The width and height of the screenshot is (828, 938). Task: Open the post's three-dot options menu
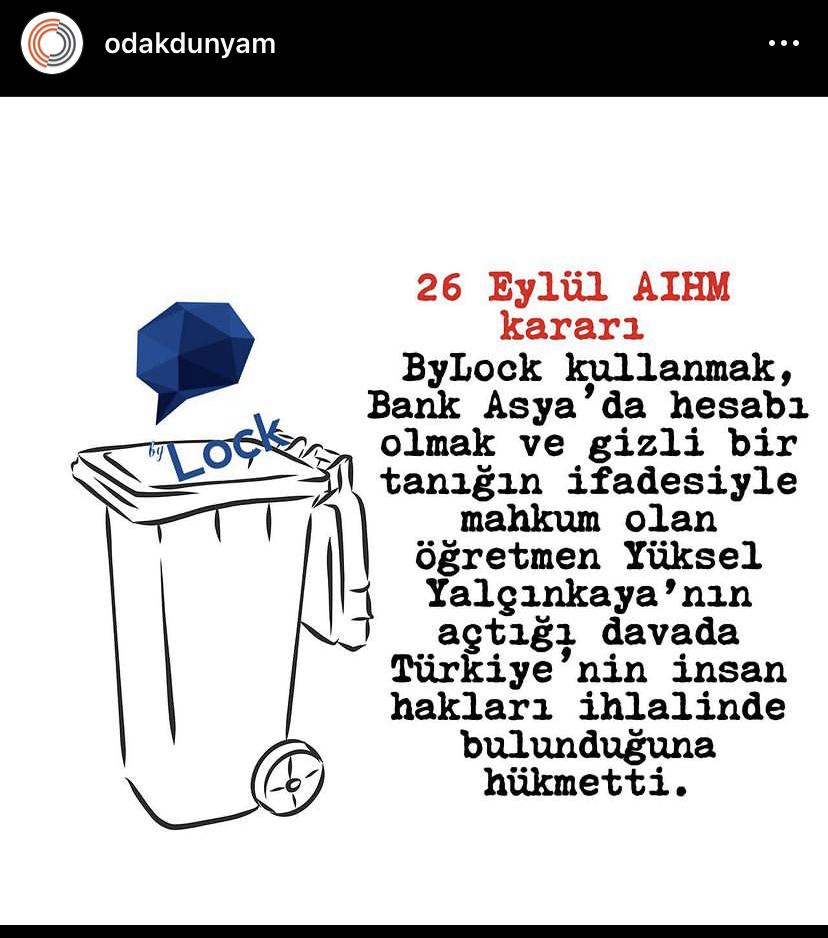[x=783, y=44]
